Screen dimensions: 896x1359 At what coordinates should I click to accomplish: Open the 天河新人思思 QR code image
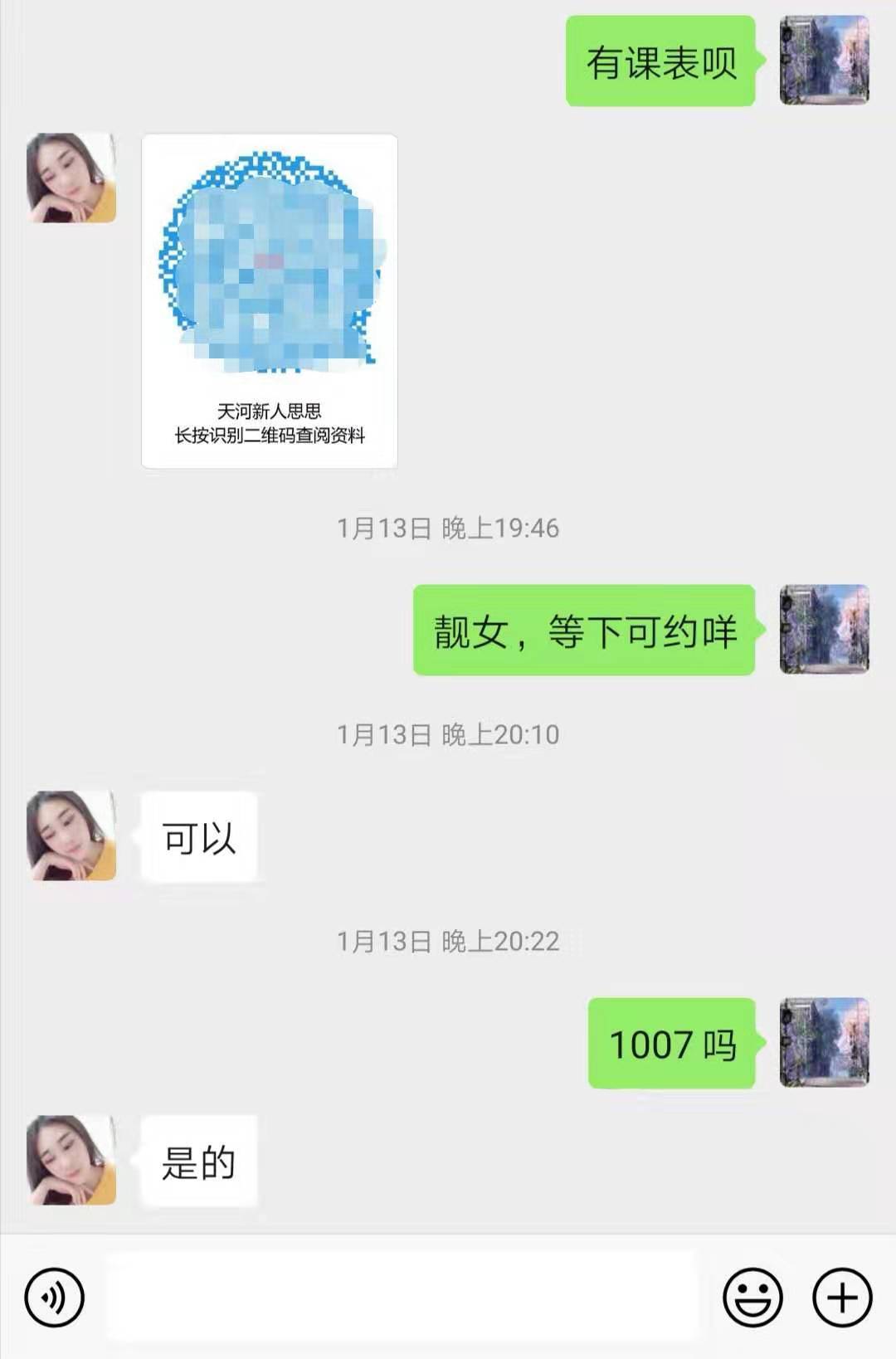(270, 301)
